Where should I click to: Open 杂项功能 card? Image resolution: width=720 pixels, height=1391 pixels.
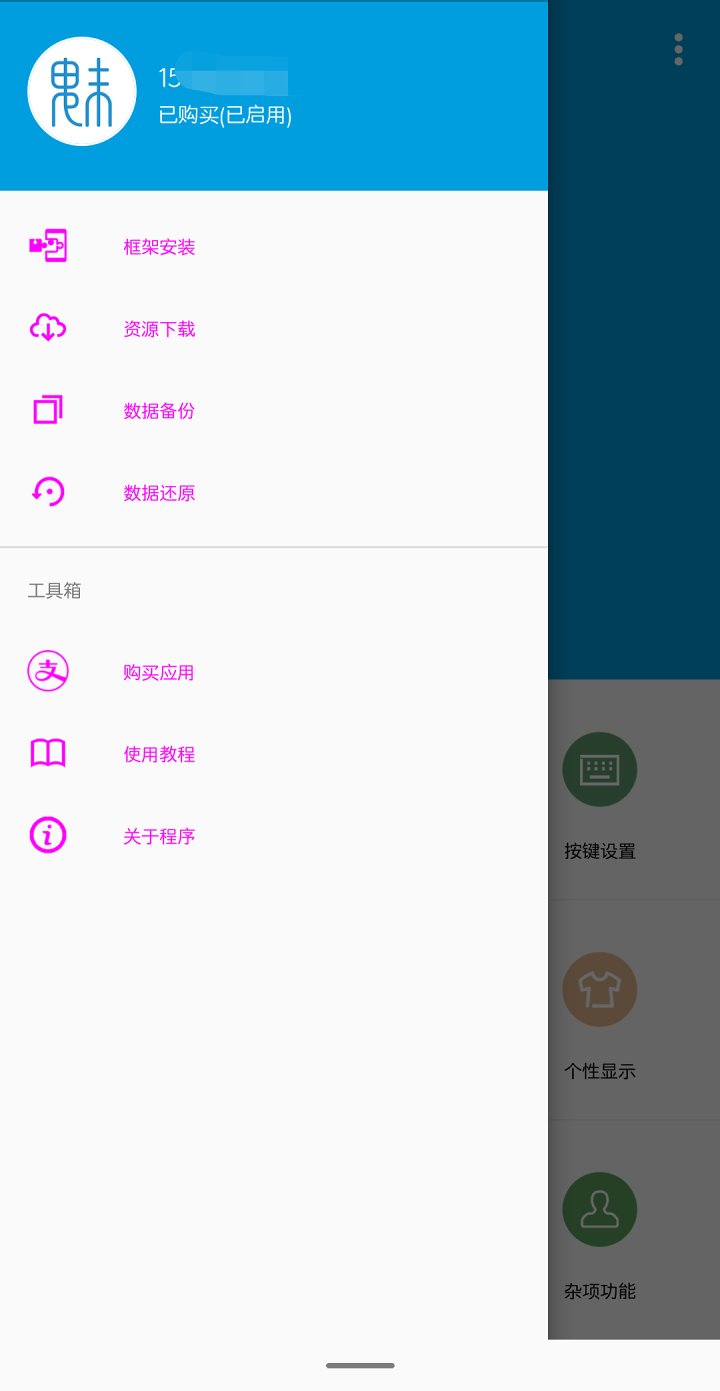coord(634,1230)
